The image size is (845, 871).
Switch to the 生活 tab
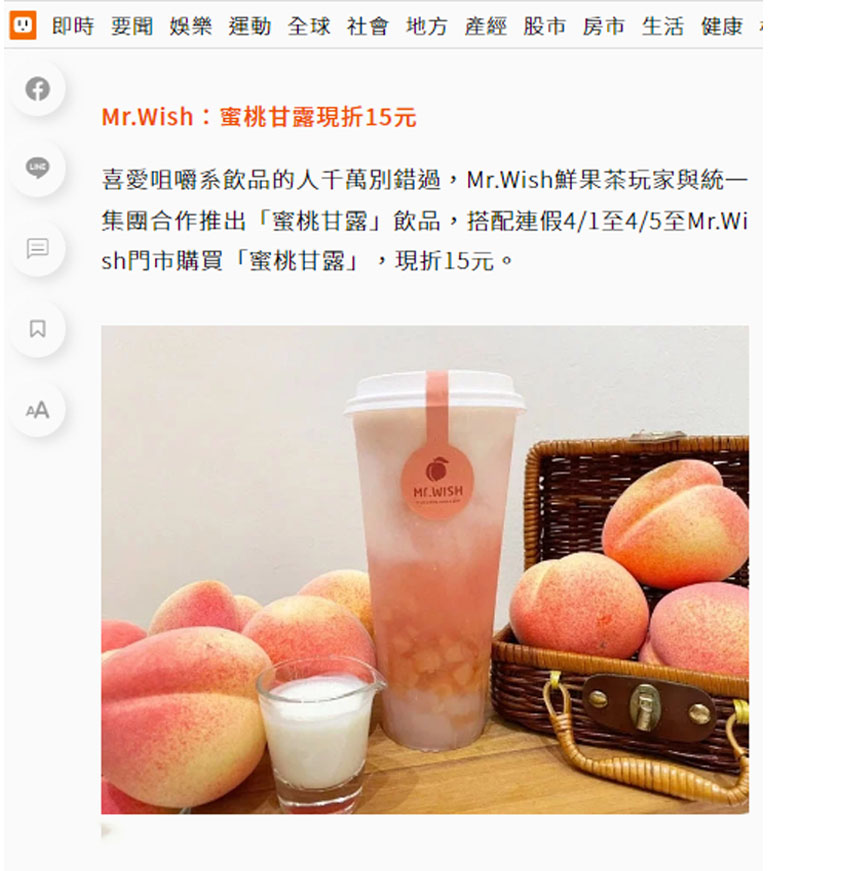pos(662,27)
